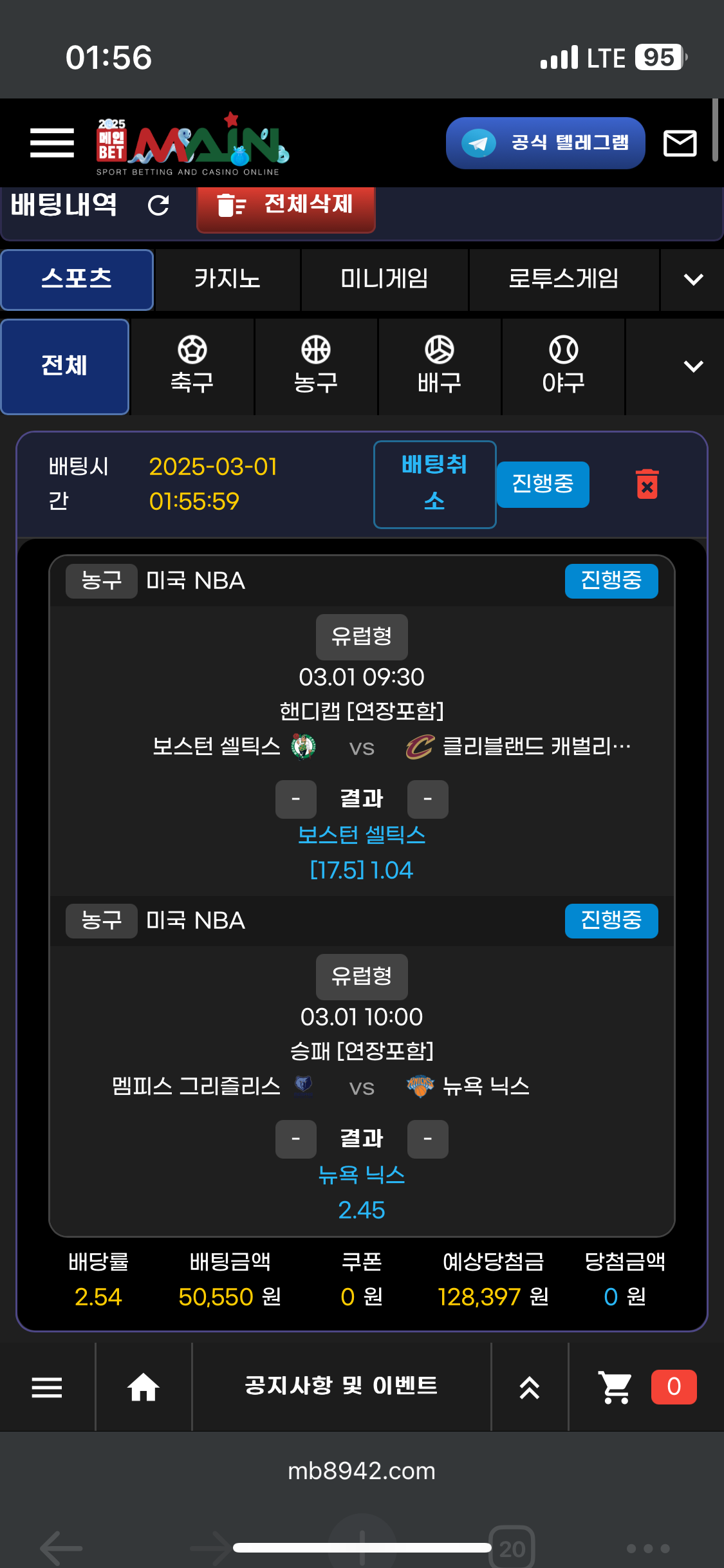Image resolution: width=724 pixels, height=1568 pixels.
Task: Switch to the 카지노 tab
Action: click(228, 279)
